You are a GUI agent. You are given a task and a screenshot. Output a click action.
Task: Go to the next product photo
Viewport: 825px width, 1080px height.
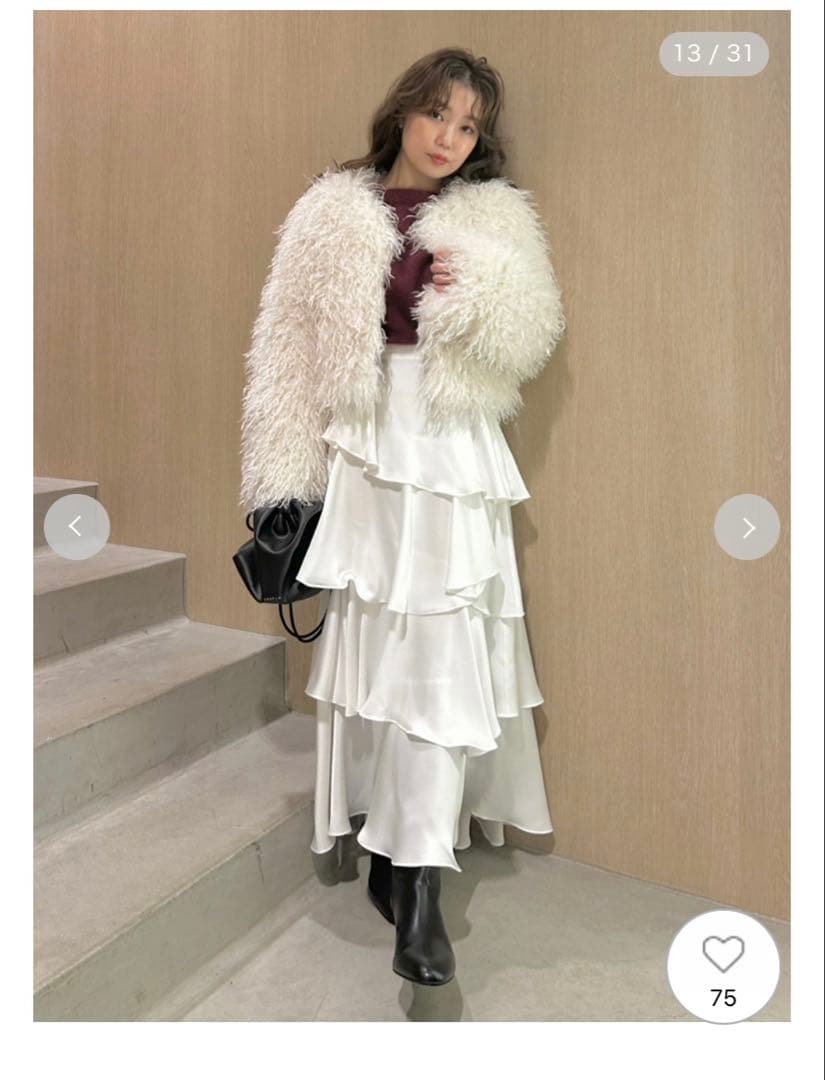coord(747,527)
